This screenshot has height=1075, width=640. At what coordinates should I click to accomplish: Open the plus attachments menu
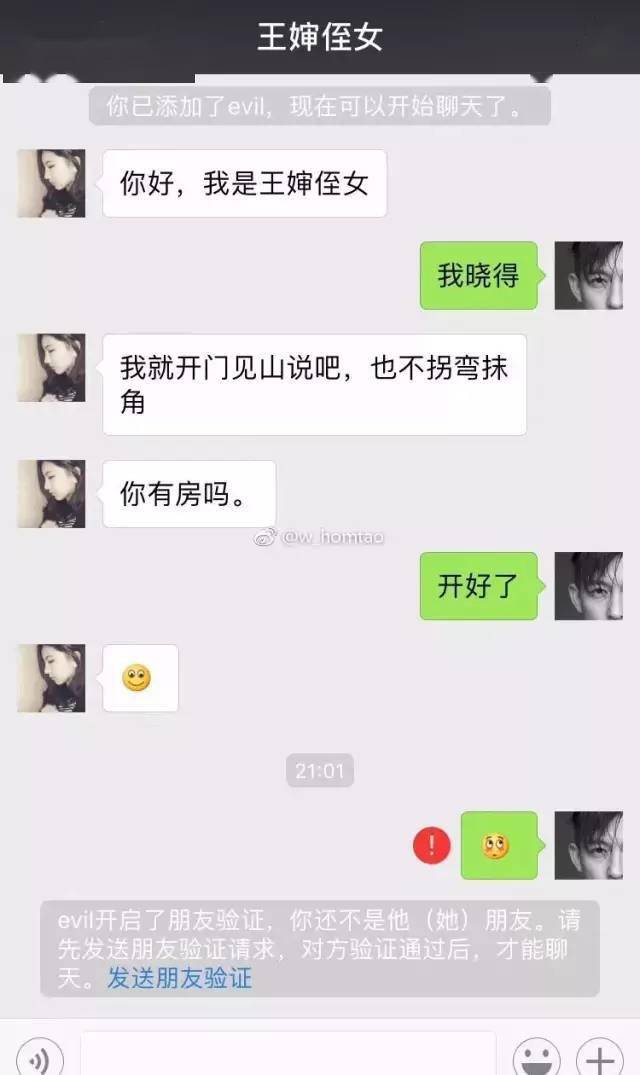(600, 1056)
